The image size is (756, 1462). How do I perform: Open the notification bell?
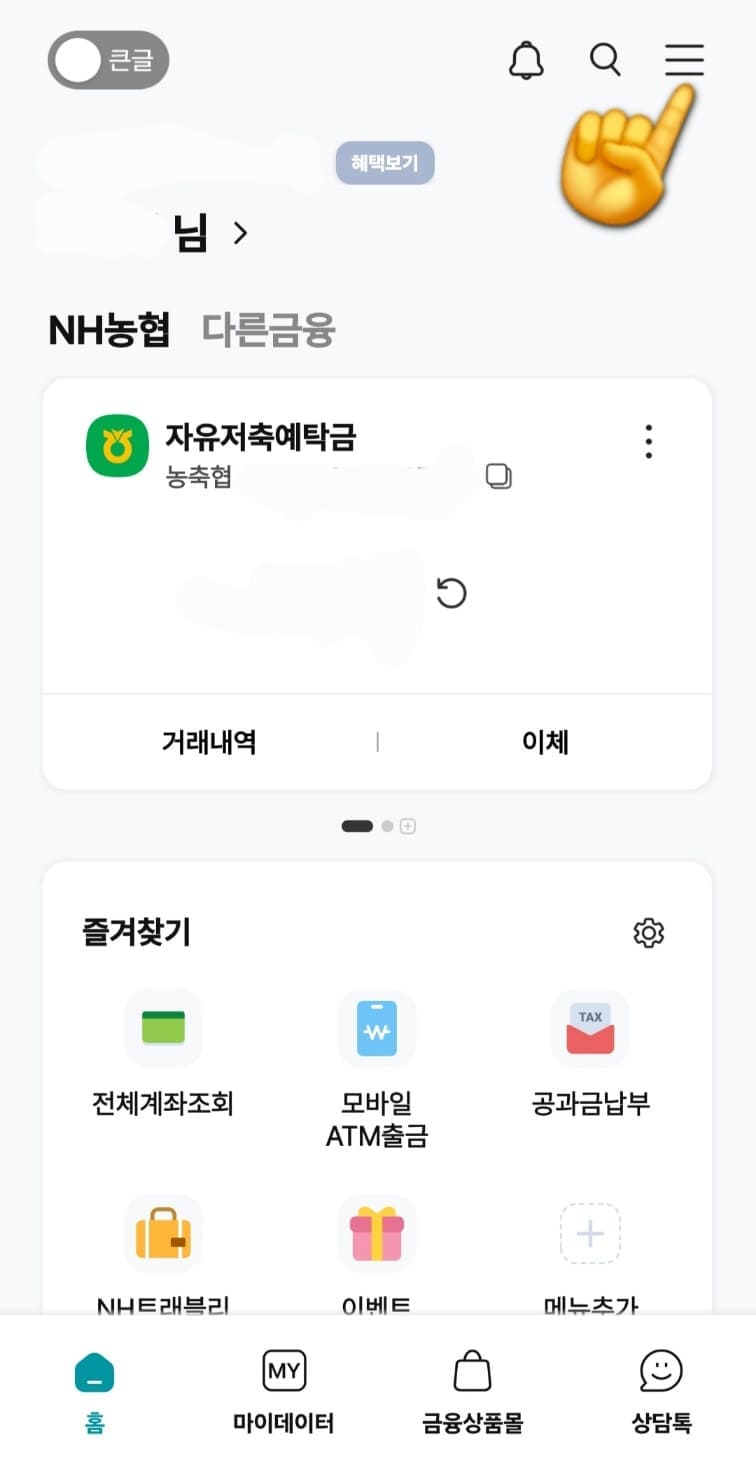(525, 60)
